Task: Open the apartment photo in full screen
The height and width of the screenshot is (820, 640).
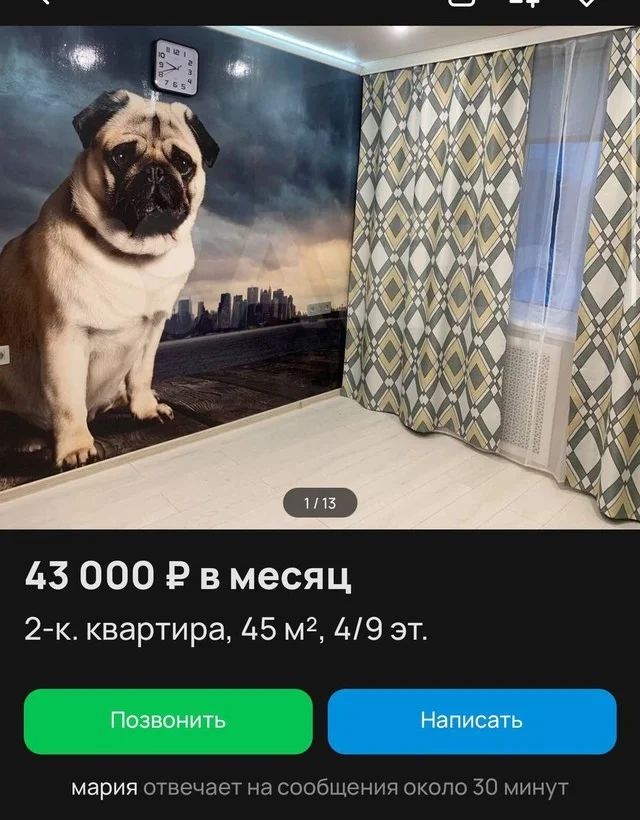Action: click(x=320, y=280)
